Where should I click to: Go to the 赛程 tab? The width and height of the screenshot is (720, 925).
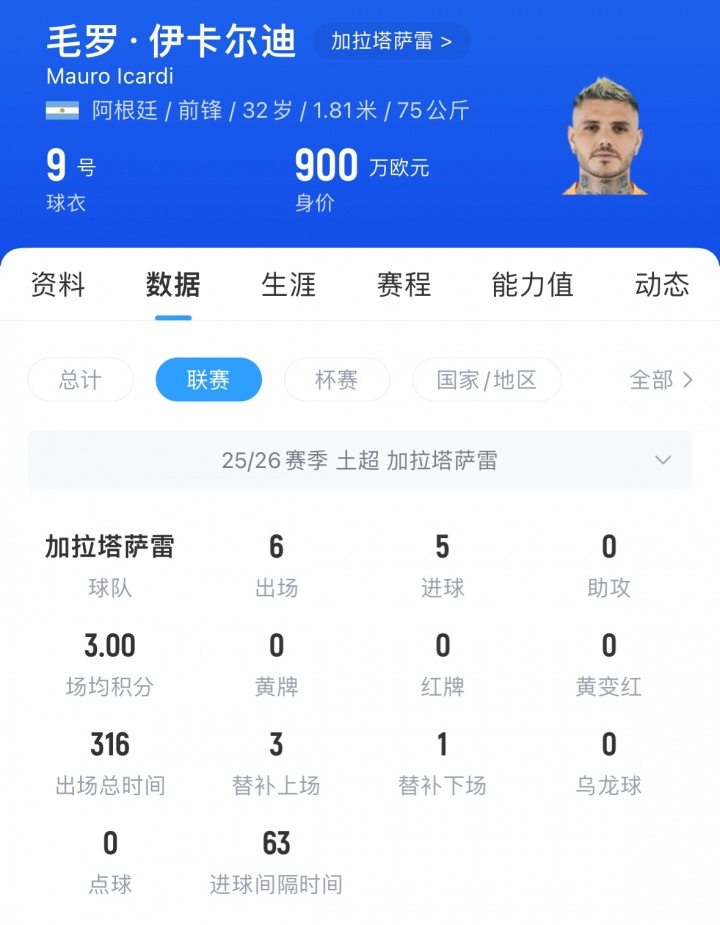point(404,285)
